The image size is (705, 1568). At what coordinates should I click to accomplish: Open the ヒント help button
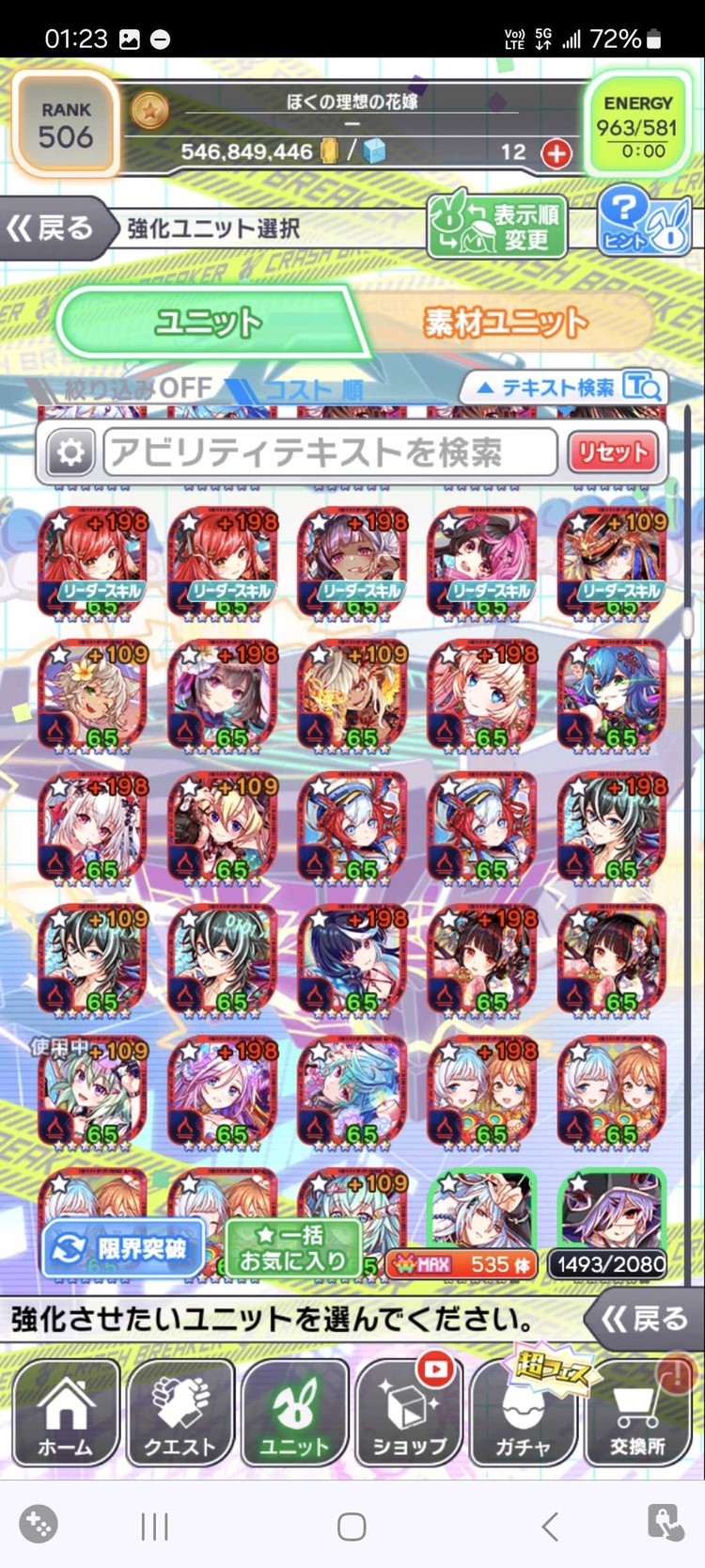pyautogui.click(x=643, y=222)
